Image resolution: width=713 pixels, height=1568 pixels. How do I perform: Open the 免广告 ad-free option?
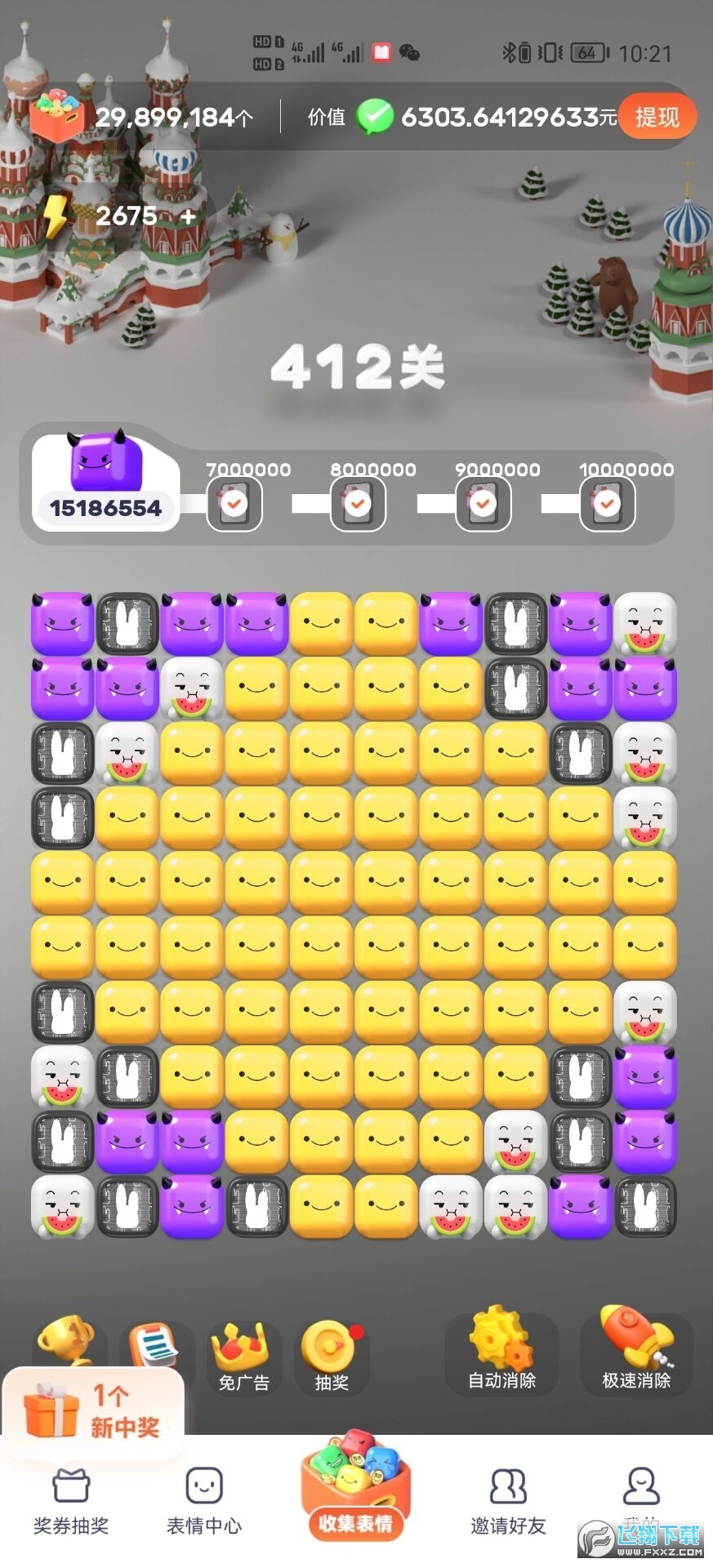pos(243,1357)
